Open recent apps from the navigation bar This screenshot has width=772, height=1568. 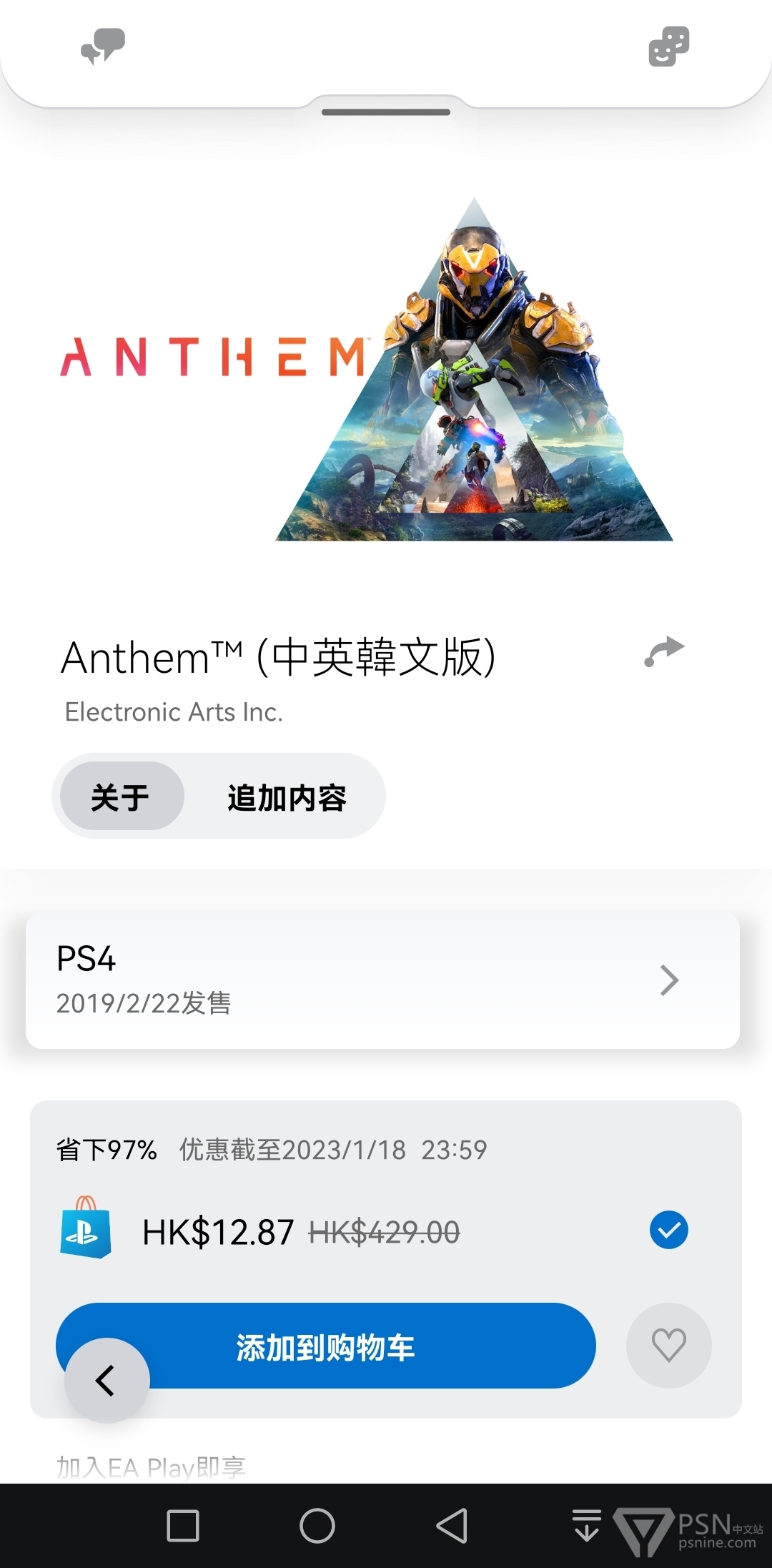click(182, 1525)
